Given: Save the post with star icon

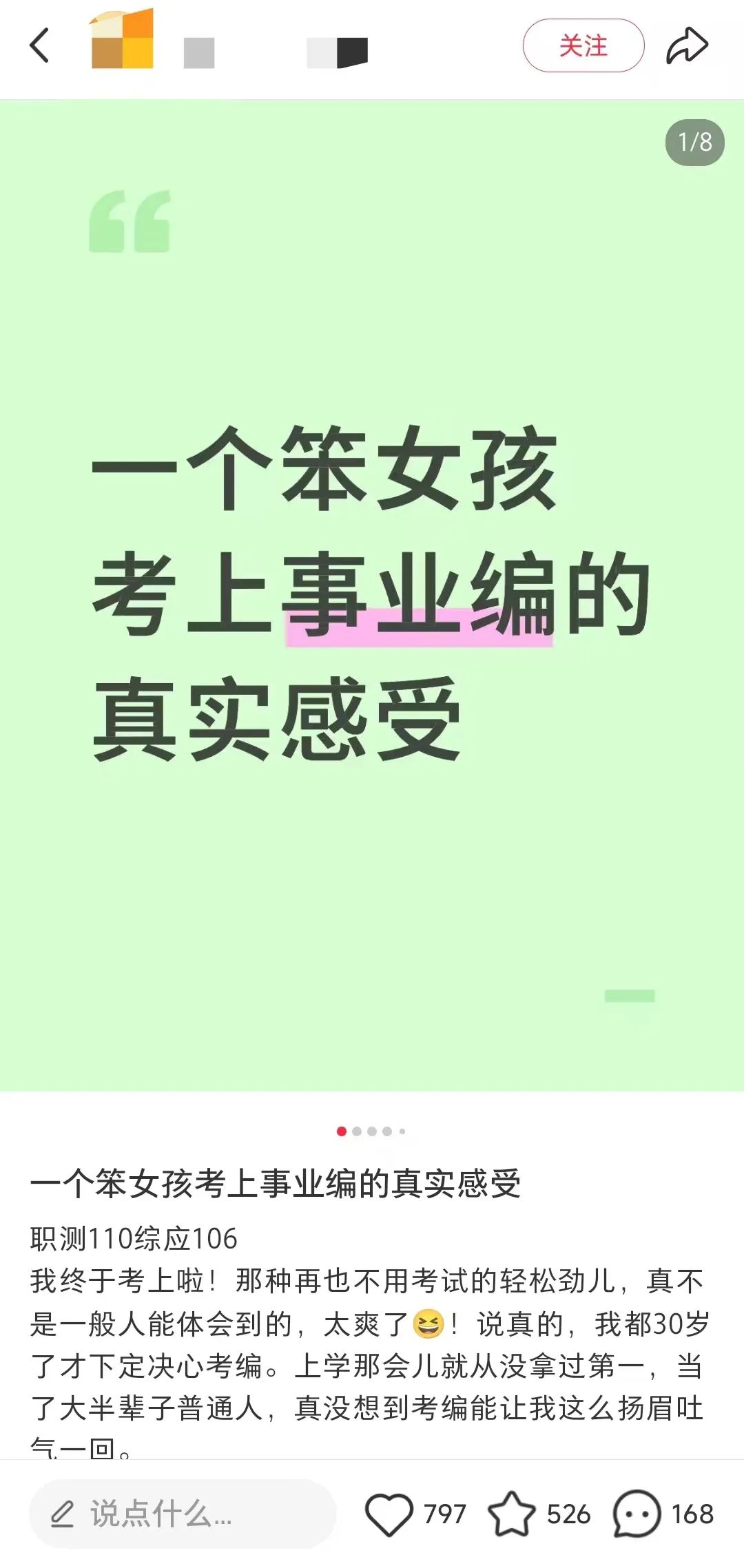Looking at the screenshot, I should tap(511, 1514).
